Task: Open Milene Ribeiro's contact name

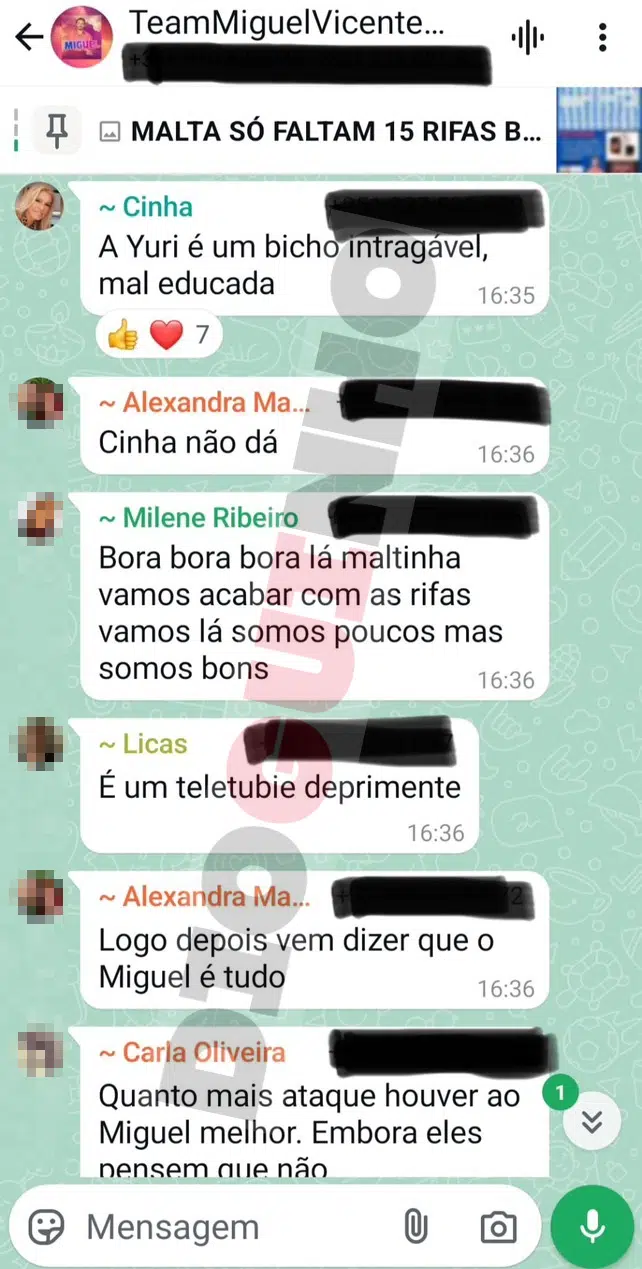Action: coord(197,518)
